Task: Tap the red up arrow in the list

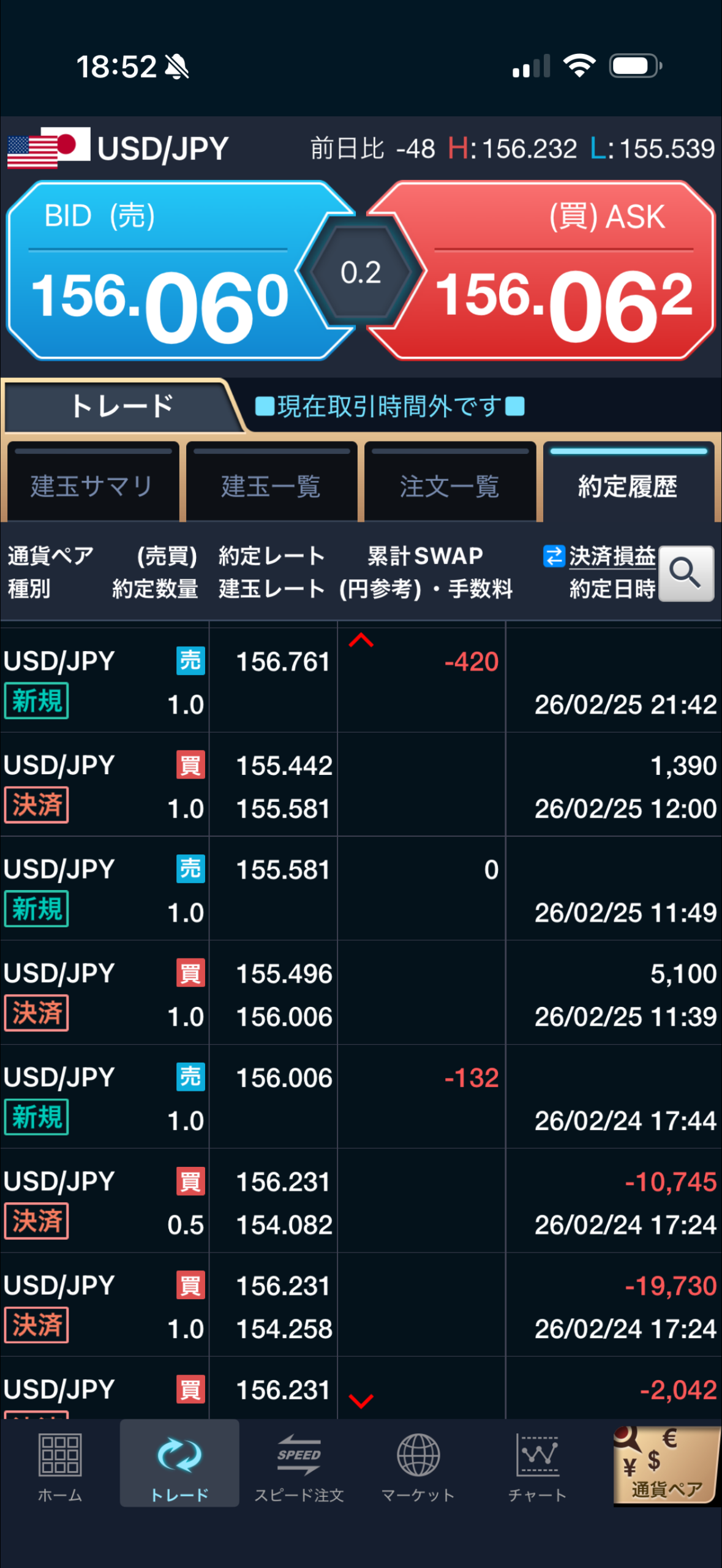Action: pyautogui.click(x=361, y=640)
